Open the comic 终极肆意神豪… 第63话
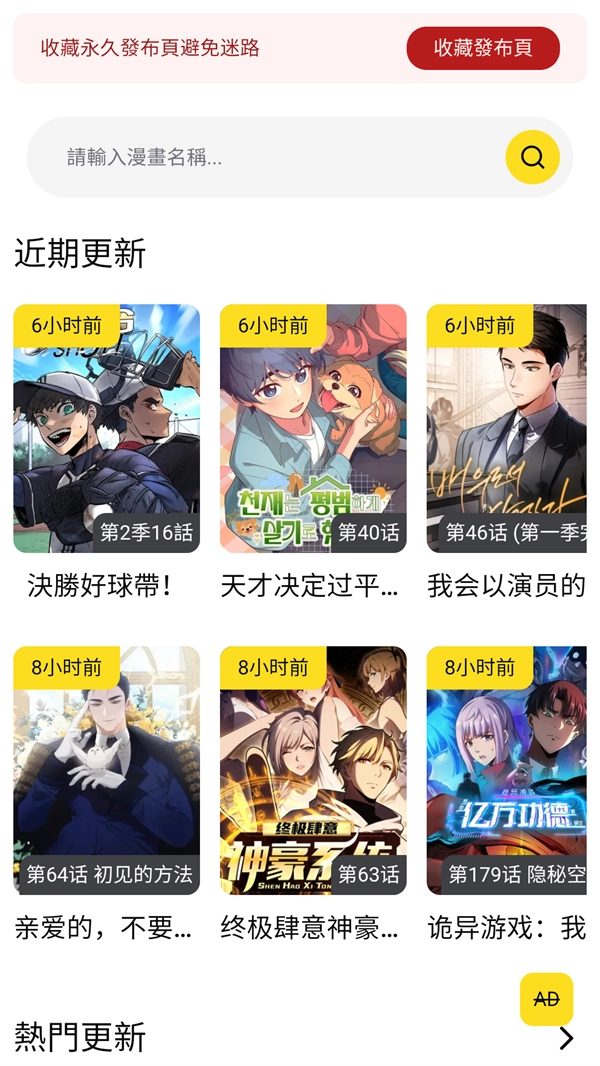Image resolution: width=600 pixels, height=1066 pixels. point(313,770)
